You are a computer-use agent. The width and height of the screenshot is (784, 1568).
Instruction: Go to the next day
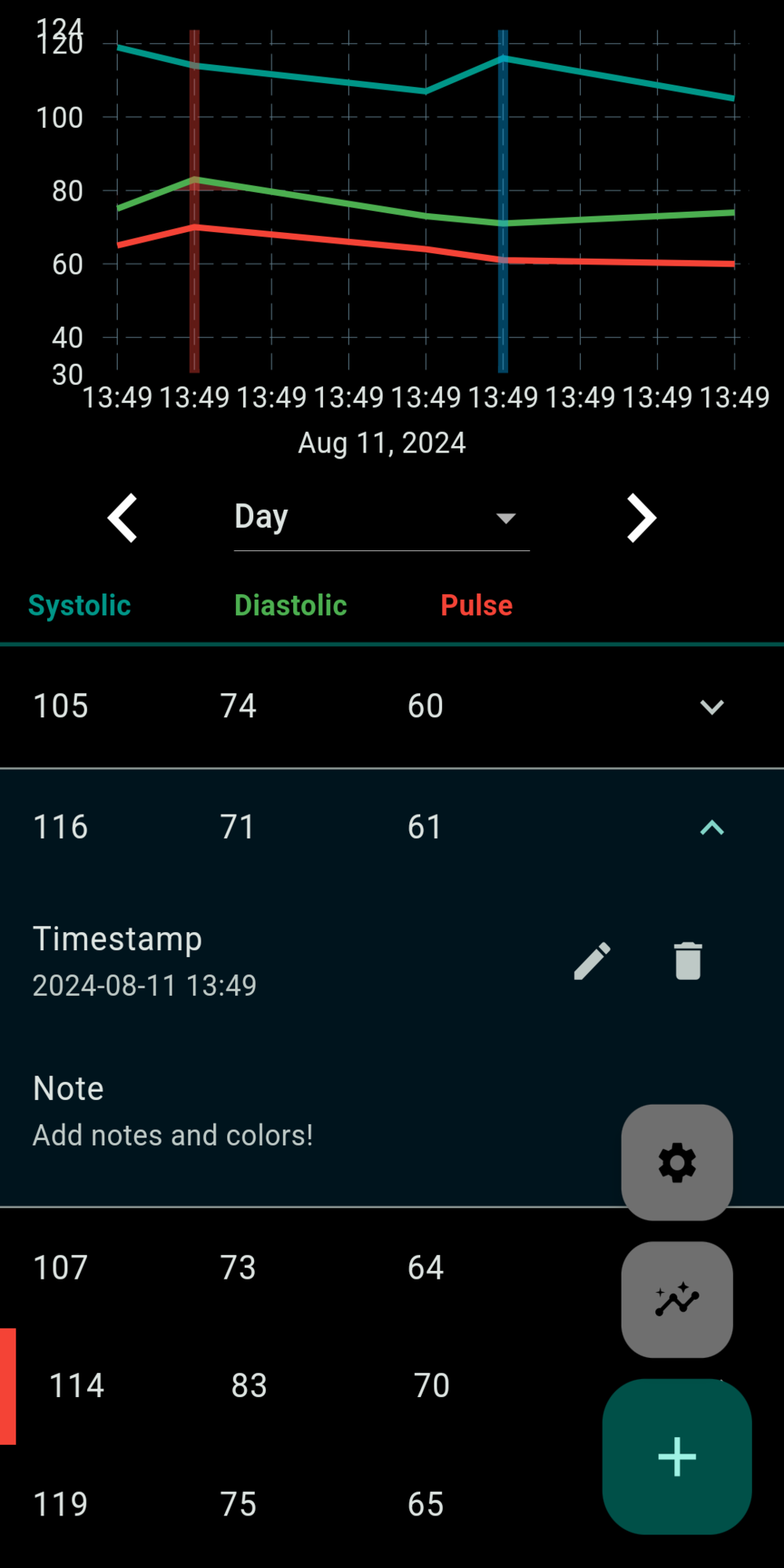tap(641, 518)
